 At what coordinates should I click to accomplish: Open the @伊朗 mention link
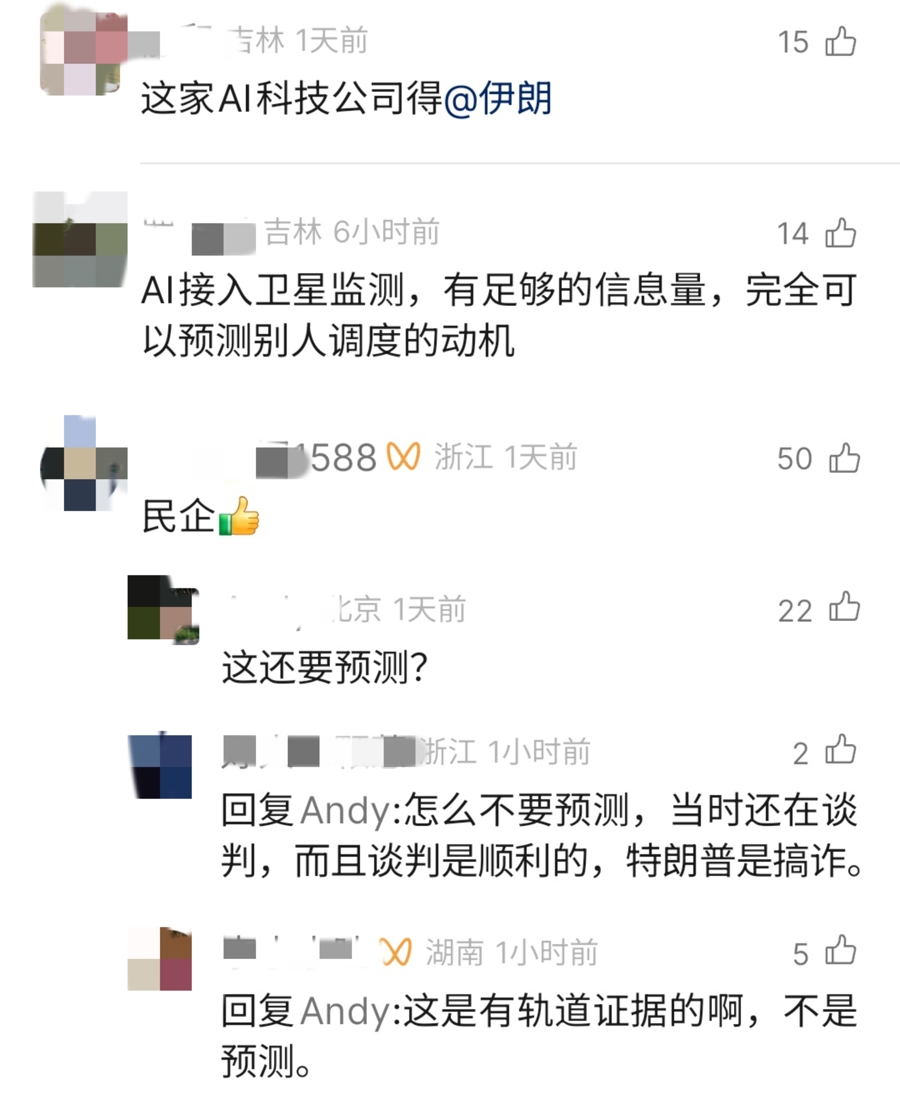pyautogui.click(x=497, y=100)
